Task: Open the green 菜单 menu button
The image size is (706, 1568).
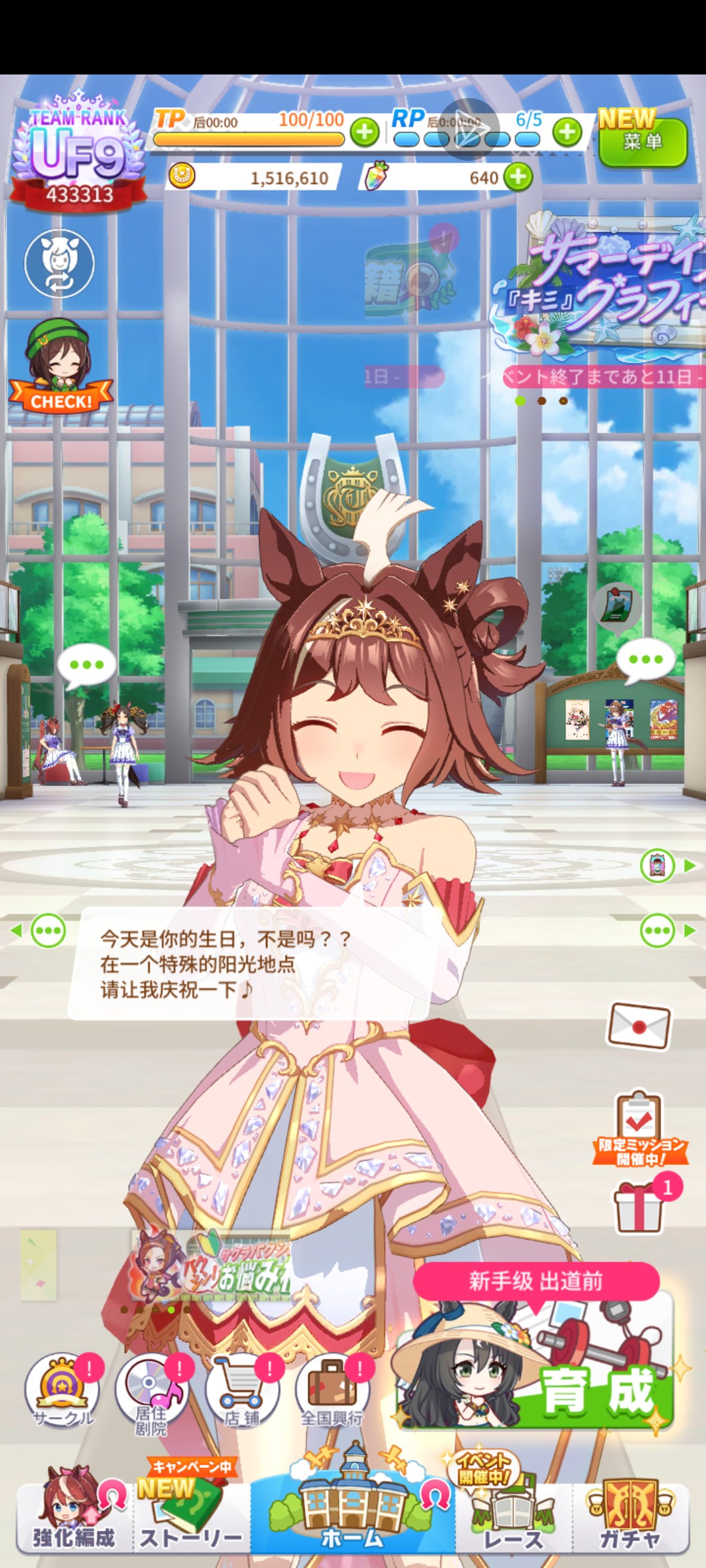Action: coord(643,141)
